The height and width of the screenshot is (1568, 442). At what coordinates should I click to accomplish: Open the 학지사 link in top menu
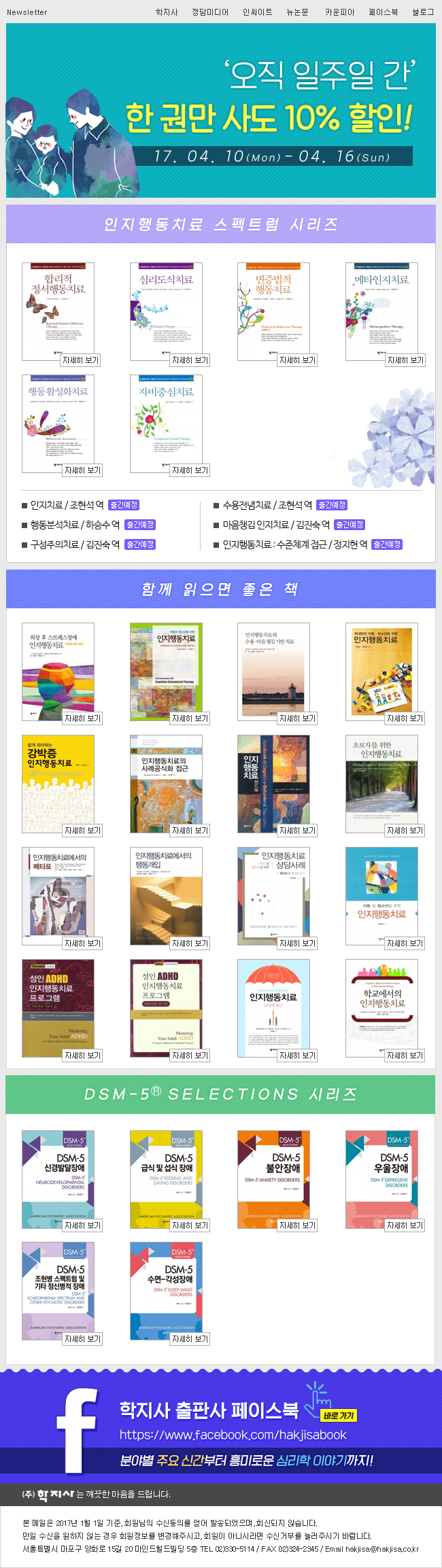pos(166,12)
